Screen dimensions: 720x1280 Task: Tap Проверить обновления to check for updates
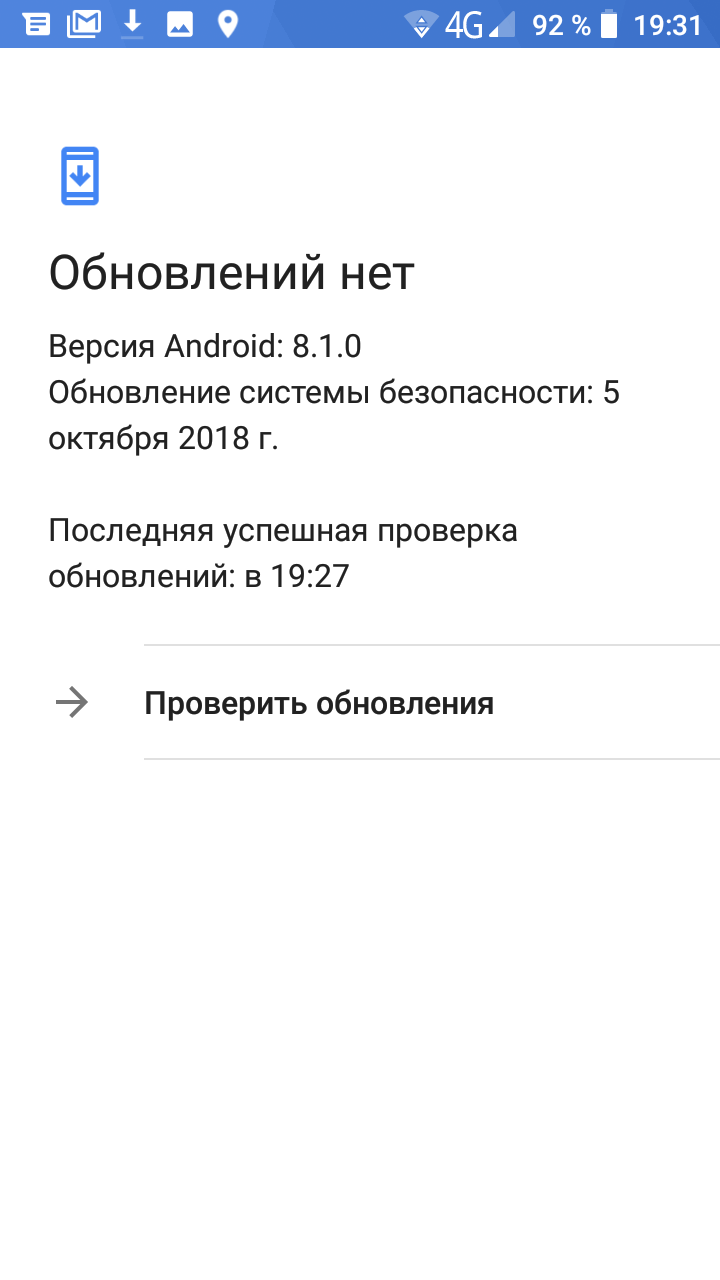pos(360,703)
